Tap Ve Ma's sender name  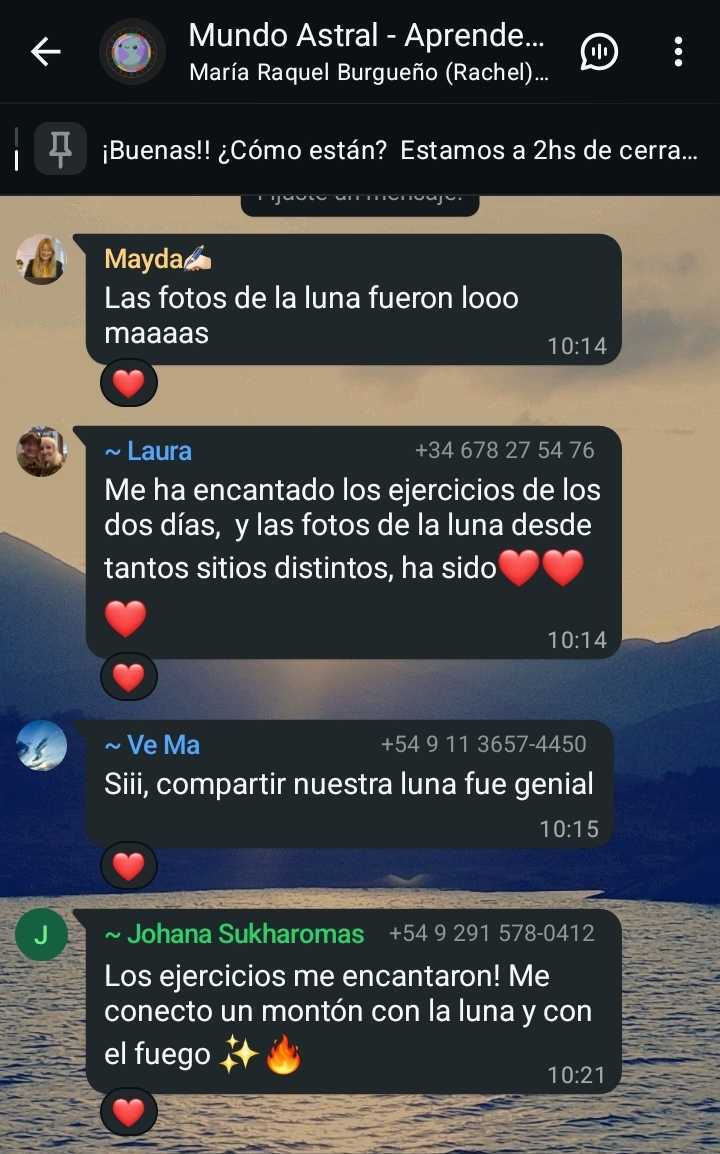pyautogui.click(x=153, y=745)
